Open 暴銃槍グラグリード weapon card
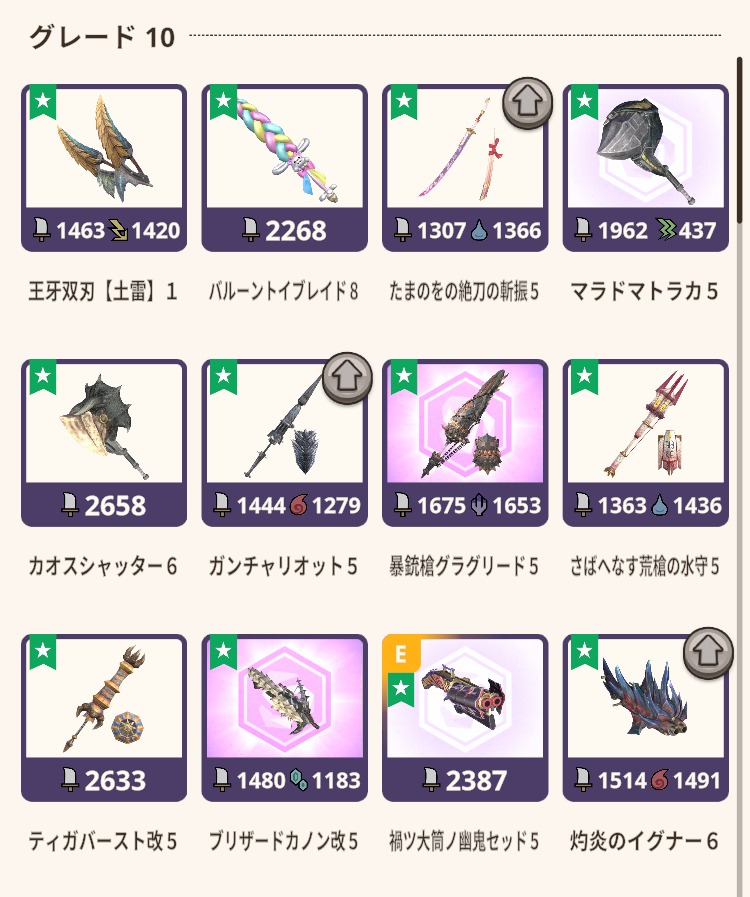Image resolution: width=750 pixels, height=897 pixels. pos(465,442)
